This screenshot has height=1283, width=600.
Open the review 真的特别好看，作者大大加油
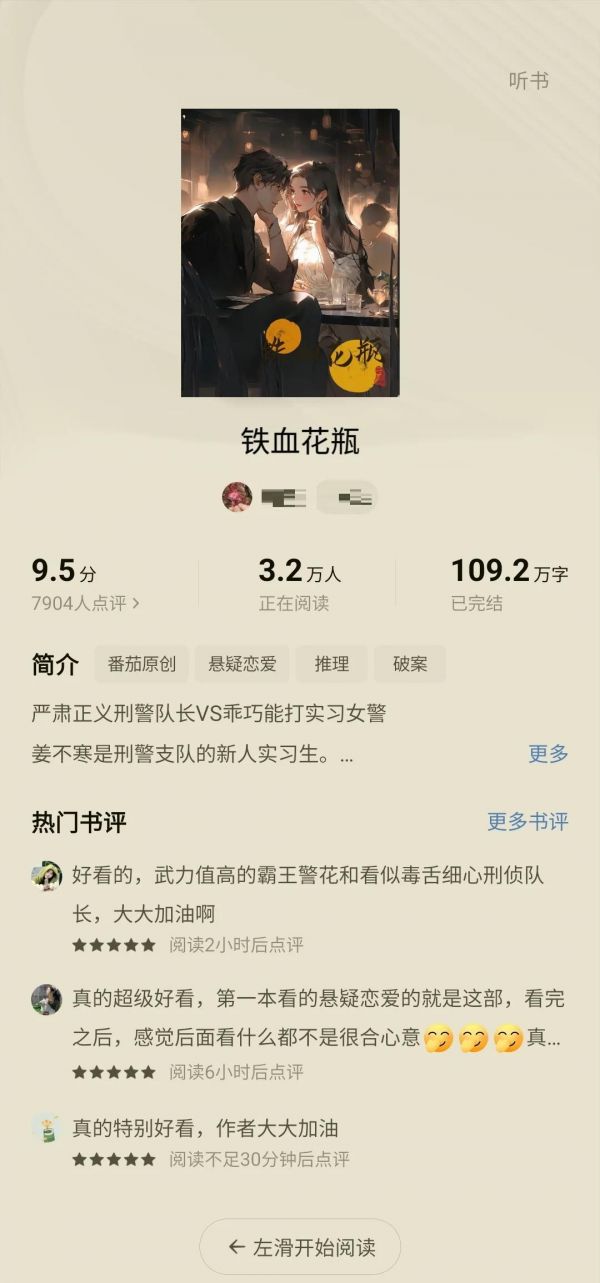pos(300,1143)
